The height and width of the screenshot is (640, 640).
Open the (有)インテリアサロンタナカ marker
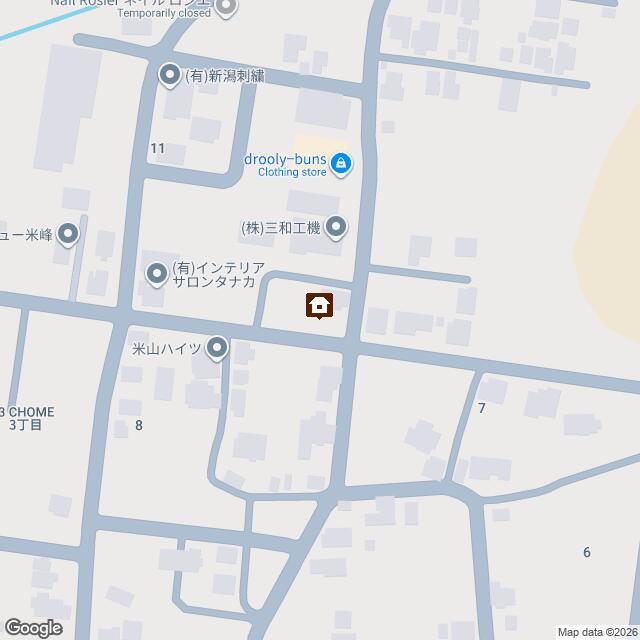(157, 273)
